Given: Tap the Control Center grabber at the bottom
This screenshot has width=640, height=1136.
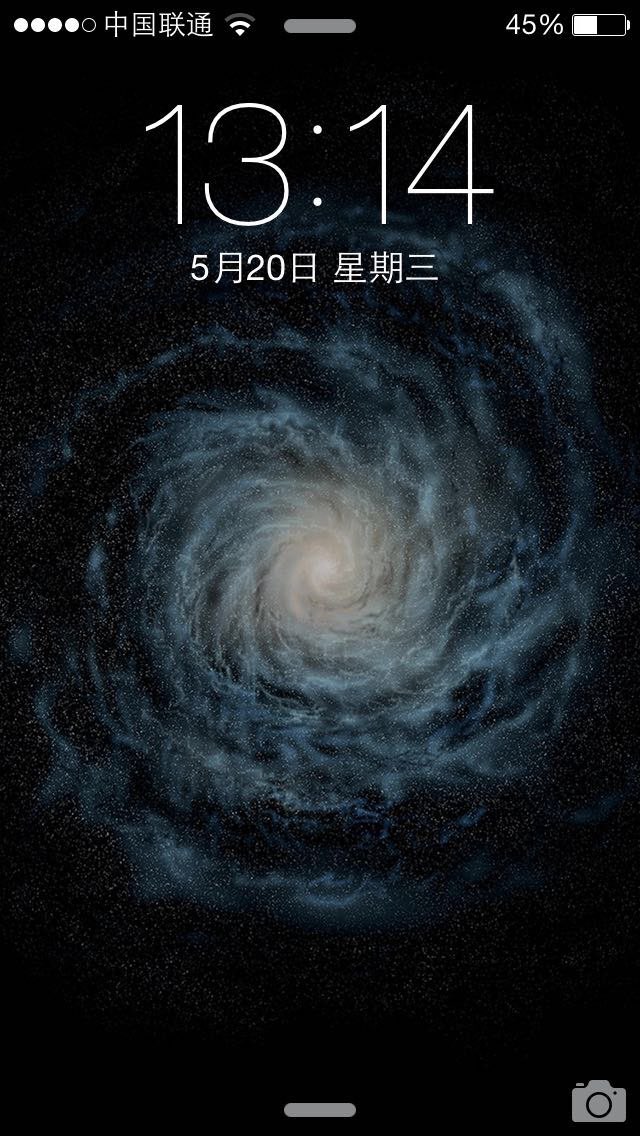Looking at the screenshot, I should 320,1109.
